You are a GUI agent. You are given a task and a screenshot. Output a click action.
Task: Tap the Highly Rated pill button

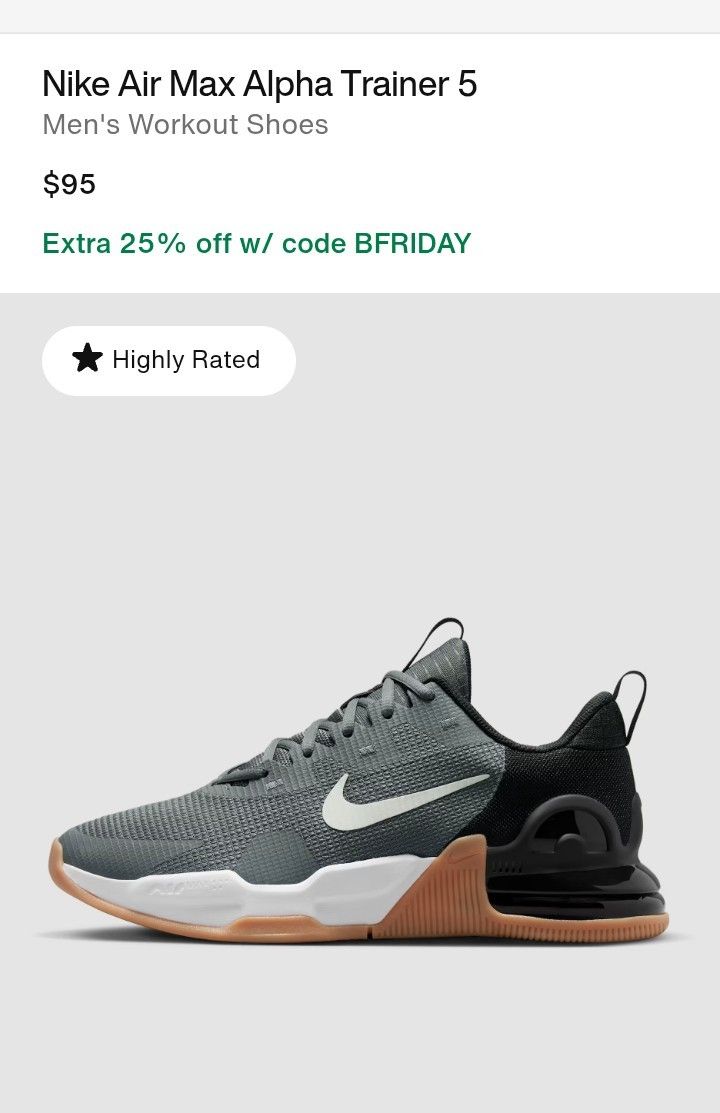[168, 360]
